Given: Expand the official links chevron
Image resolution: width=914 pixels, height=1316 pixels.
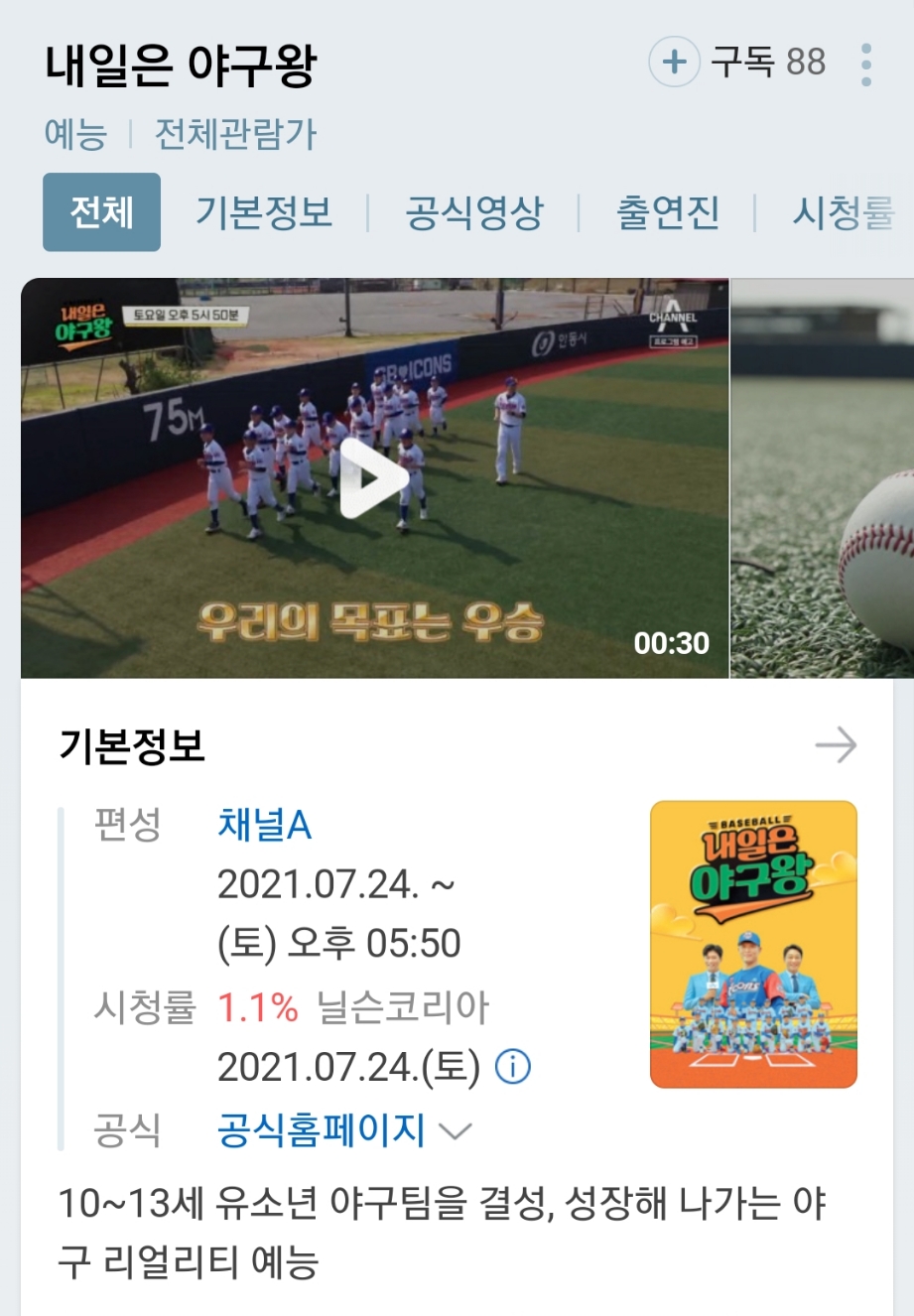Looking at the screenshot, I should tap(456, 1131).
